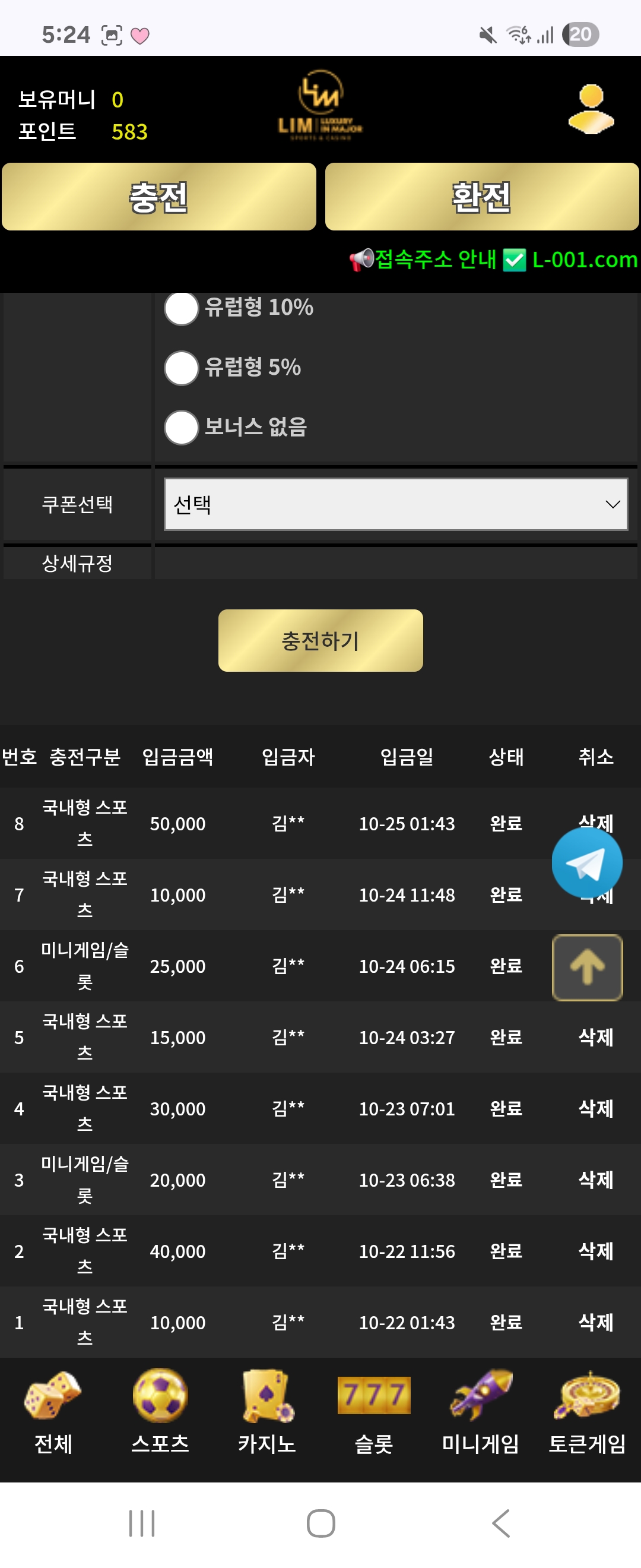Submit with the 충전하기 button

[320, 640]
